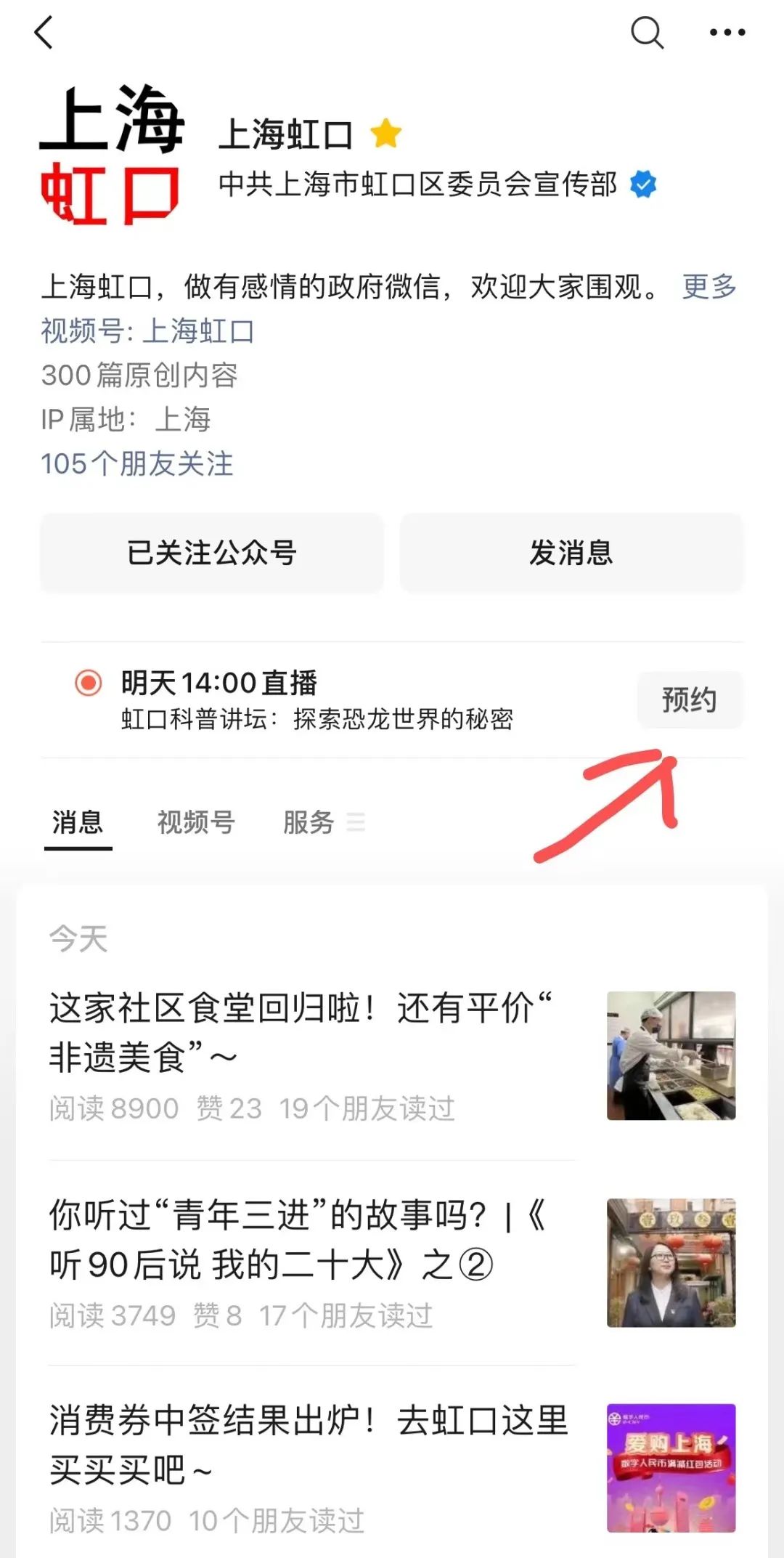The height and width of the screenshot is (1558, 784).
Task: Tap 发消息 to message the account
Action: point(571,553)
